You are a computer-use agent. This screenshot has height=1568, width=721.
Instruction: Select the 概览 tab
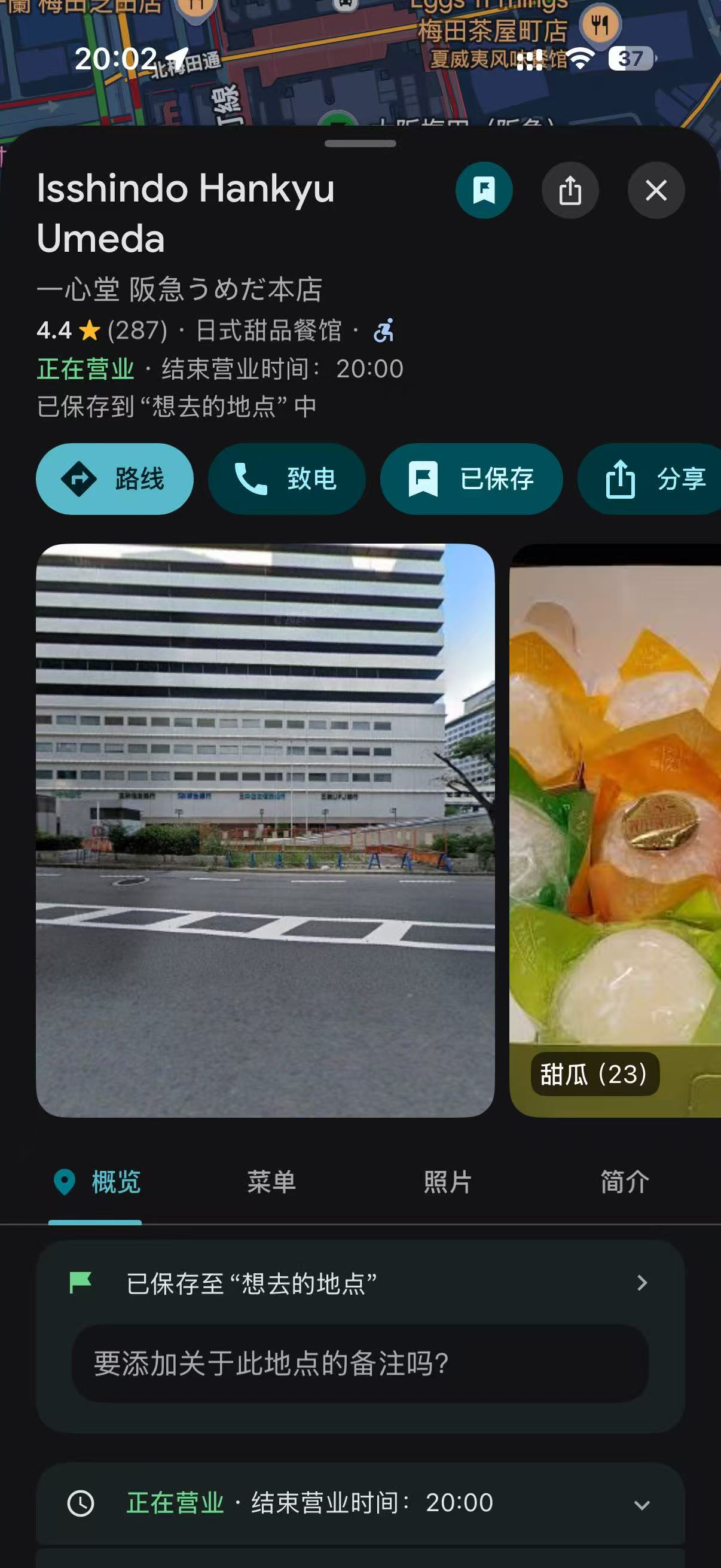[97, 1182]
